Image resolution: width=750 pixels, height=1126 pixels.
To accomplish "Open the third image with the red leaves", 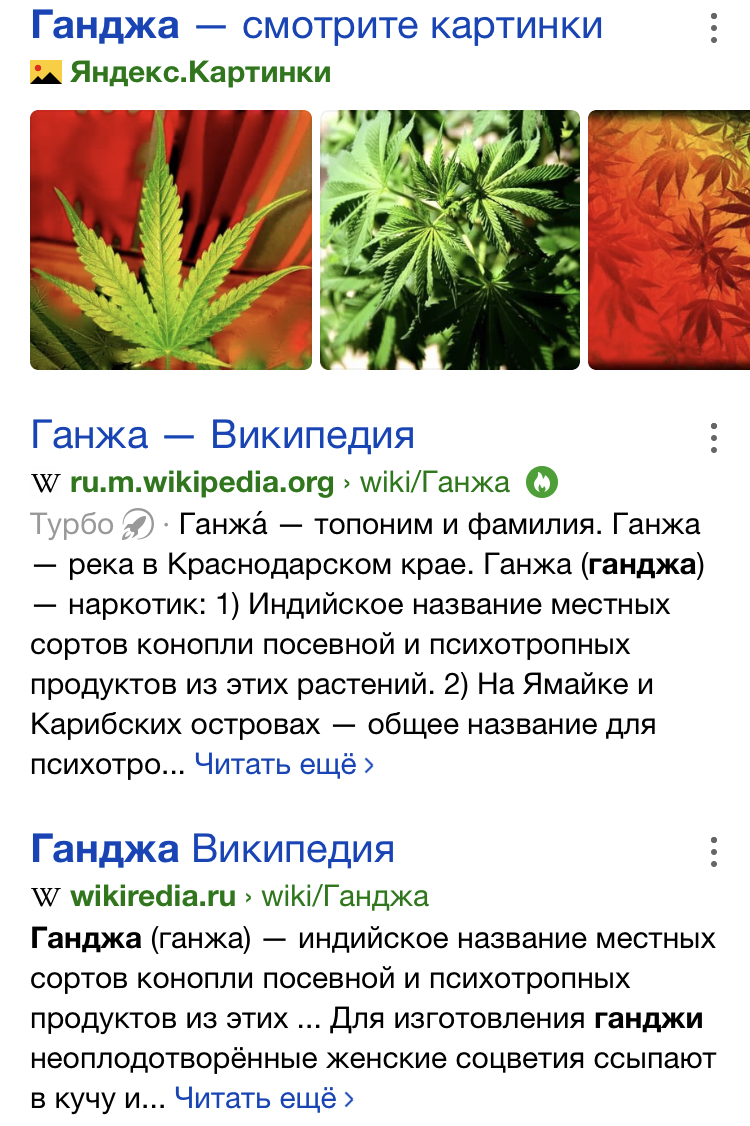I will pyautogui.click(x=668, y=240).
